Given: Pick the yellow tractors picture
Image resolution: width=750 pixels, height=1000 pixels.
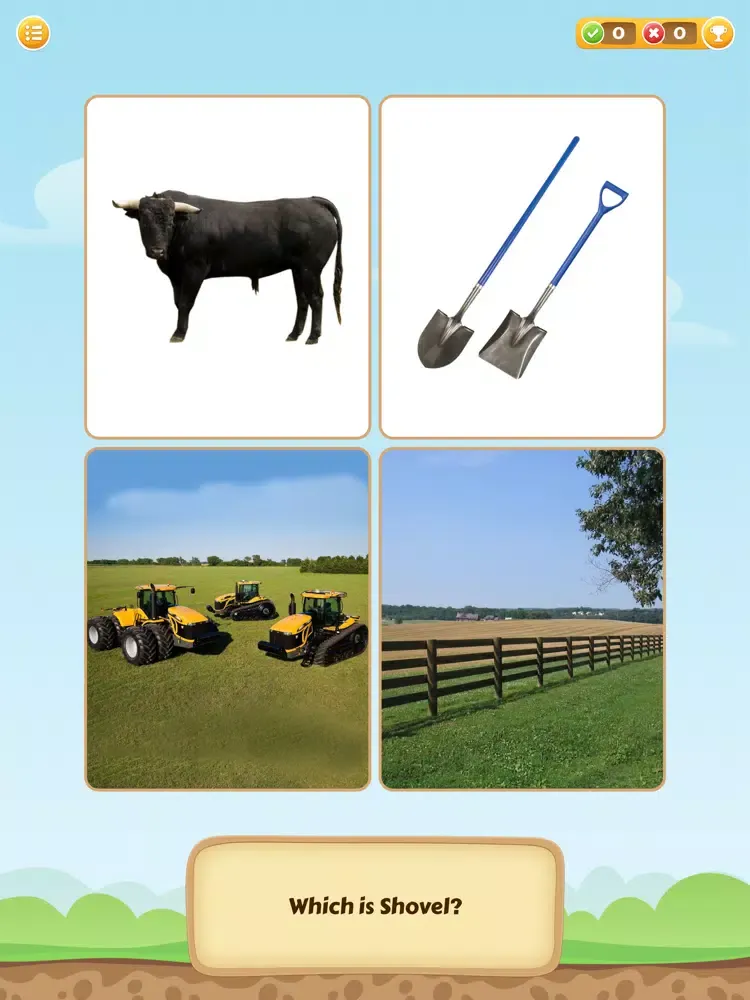Looking at the screenshot, I should 228,619.
